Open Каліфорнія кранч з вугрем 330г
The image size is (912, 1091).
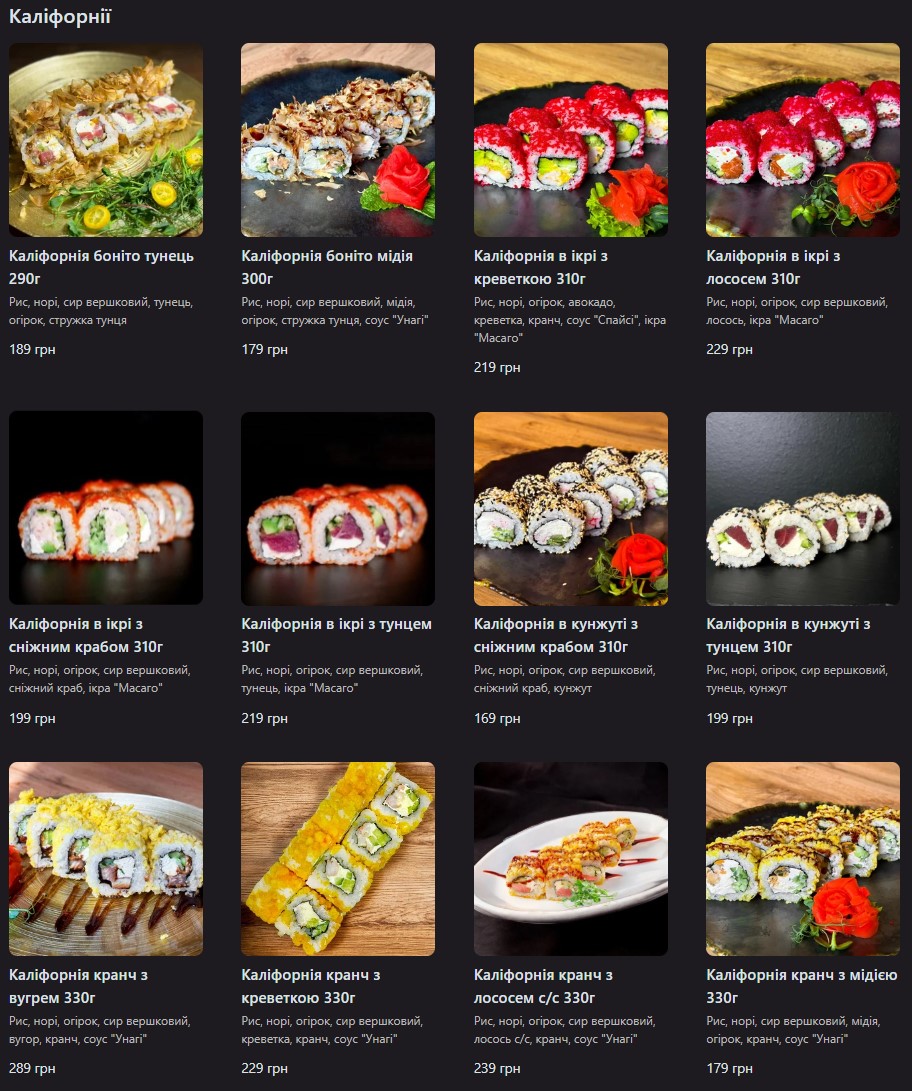tap(105, 859)
